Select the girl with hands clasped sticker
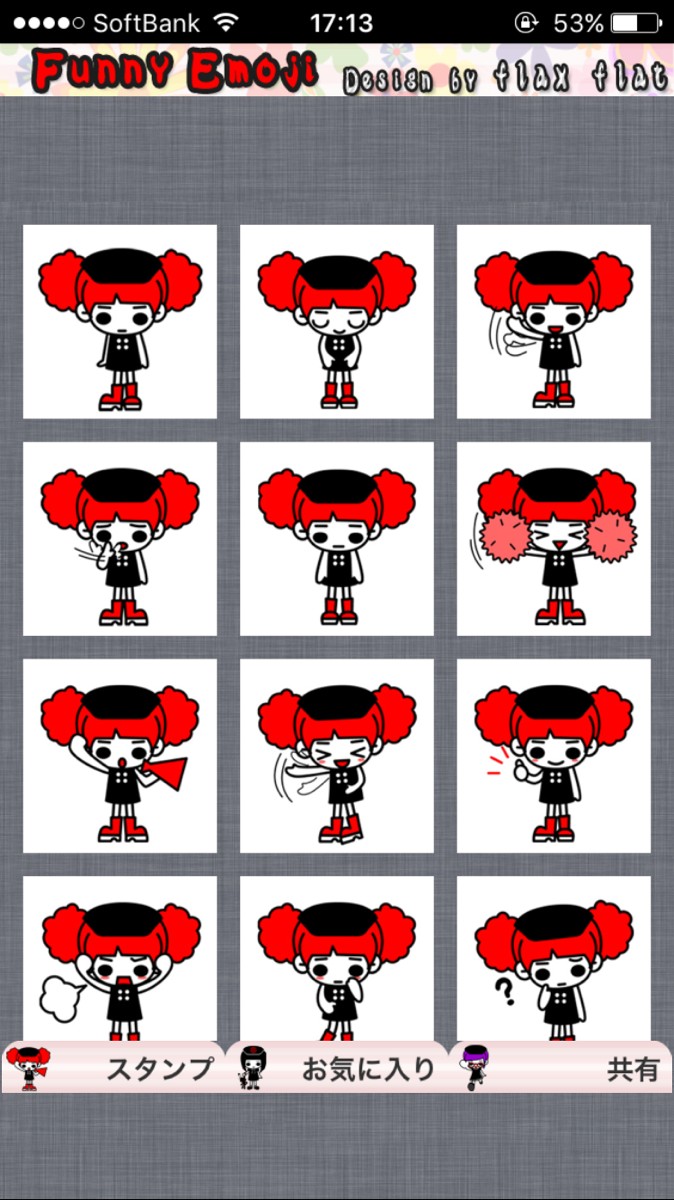This screenshot has width=674, height=1200. click(x=337, y=539)
